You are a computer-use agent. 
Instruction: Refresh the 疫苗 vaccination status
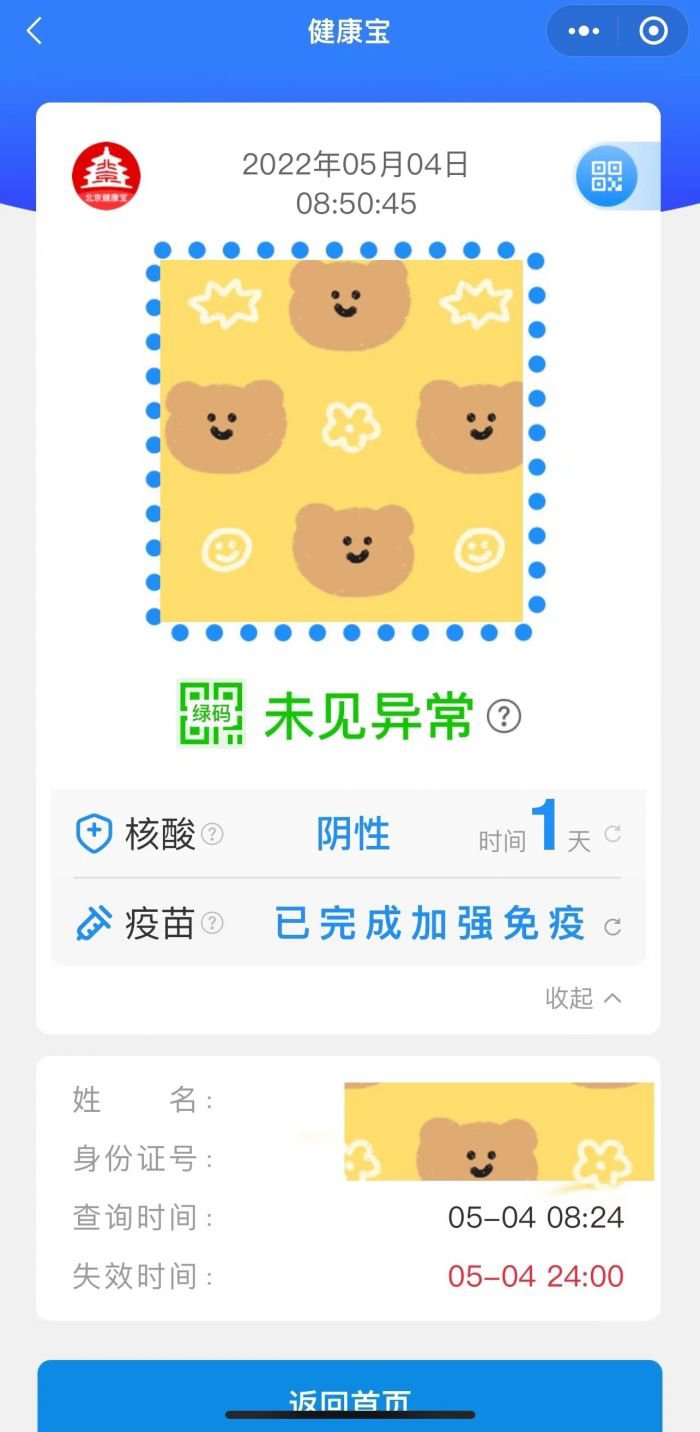pos(613,927)
